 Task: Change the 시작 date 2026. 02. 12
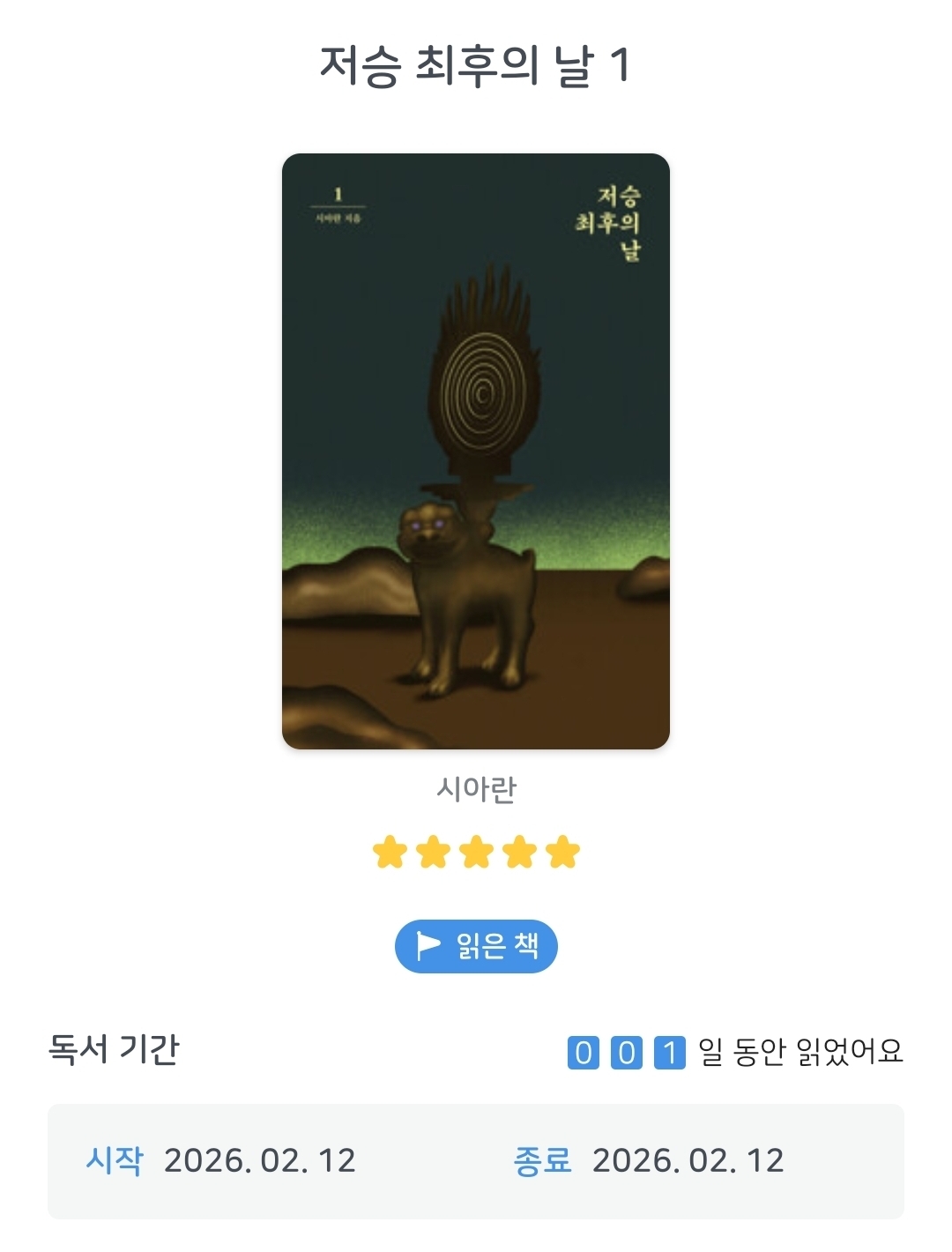point(259,1160)
